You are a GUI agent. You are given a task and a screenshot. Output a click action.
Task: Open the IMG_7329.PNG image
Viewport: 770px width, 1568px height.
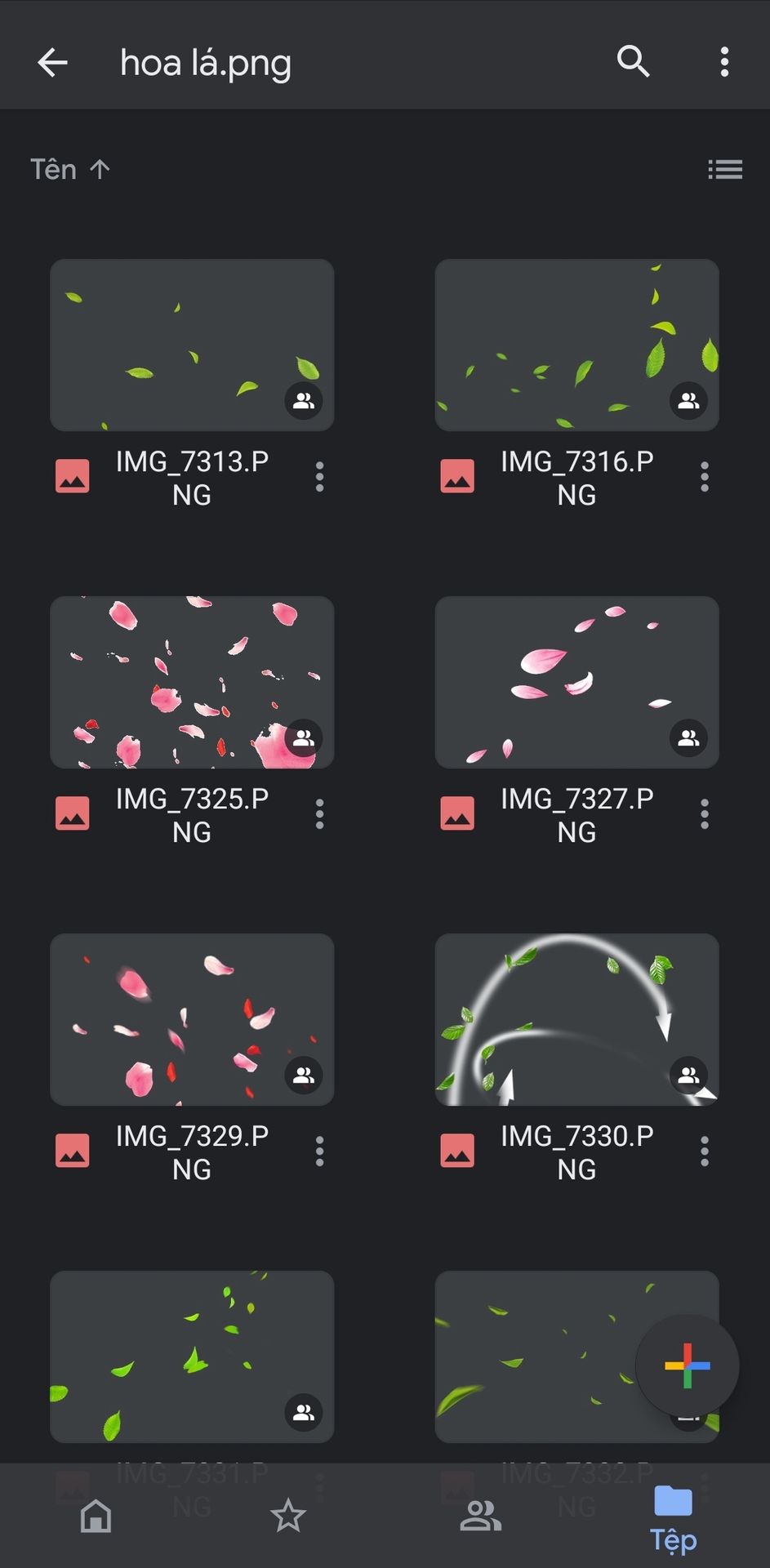[x=192, y=1020]
